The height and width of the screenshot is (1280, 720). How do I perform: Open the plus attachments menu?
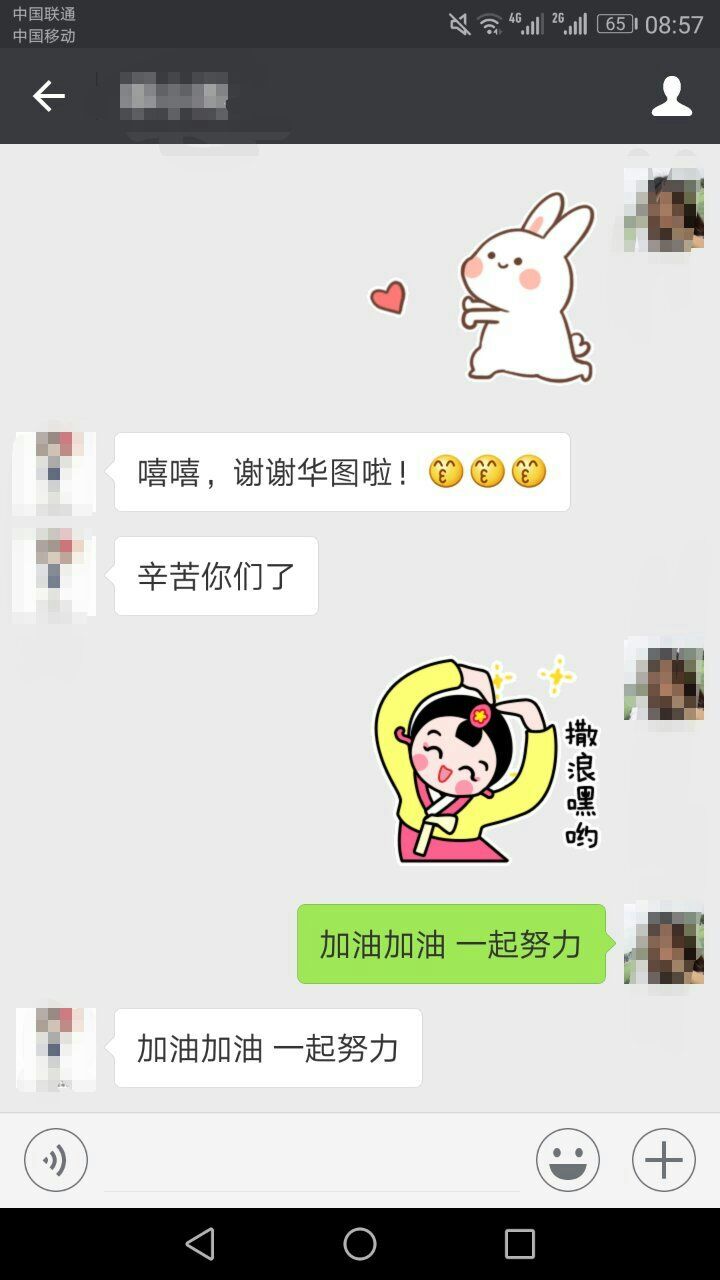pos(663,1160)
